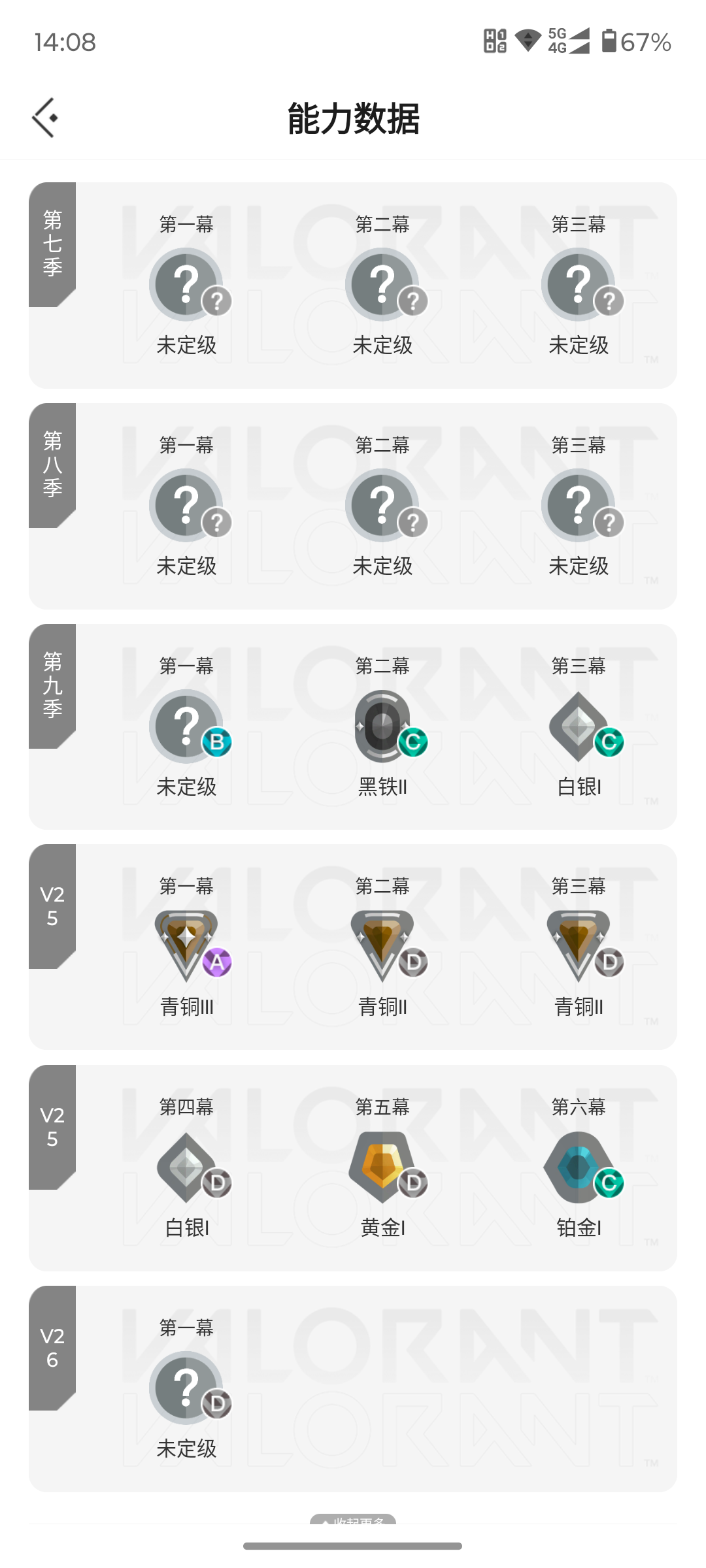
Task: Collapse the list with 收起更多
Action: tap(353, 1520)
